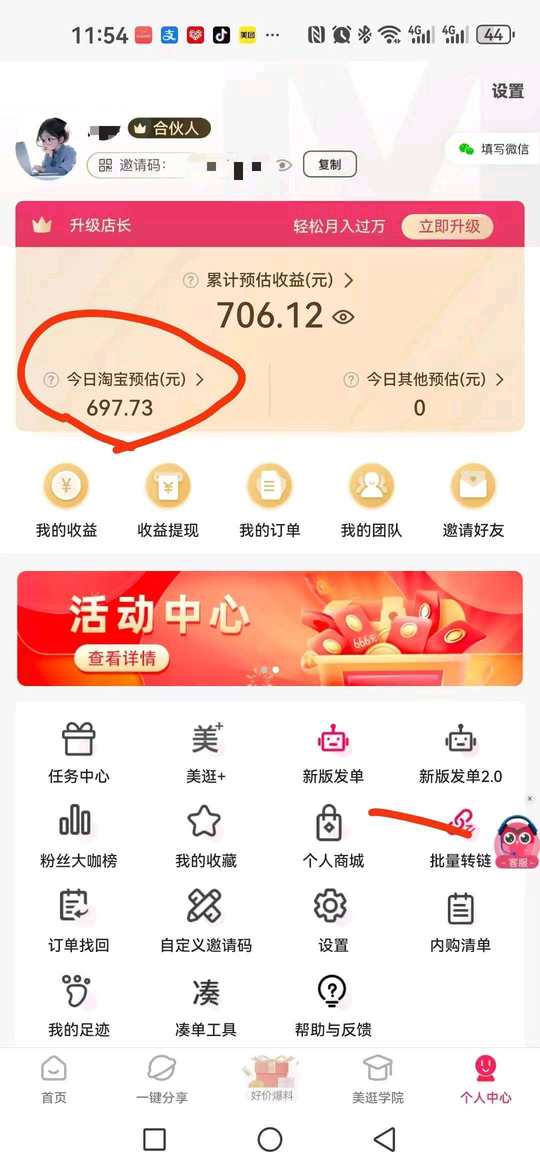Switch to the 首页 tab
The image size is (540, 1170).
click(54, 1080)
